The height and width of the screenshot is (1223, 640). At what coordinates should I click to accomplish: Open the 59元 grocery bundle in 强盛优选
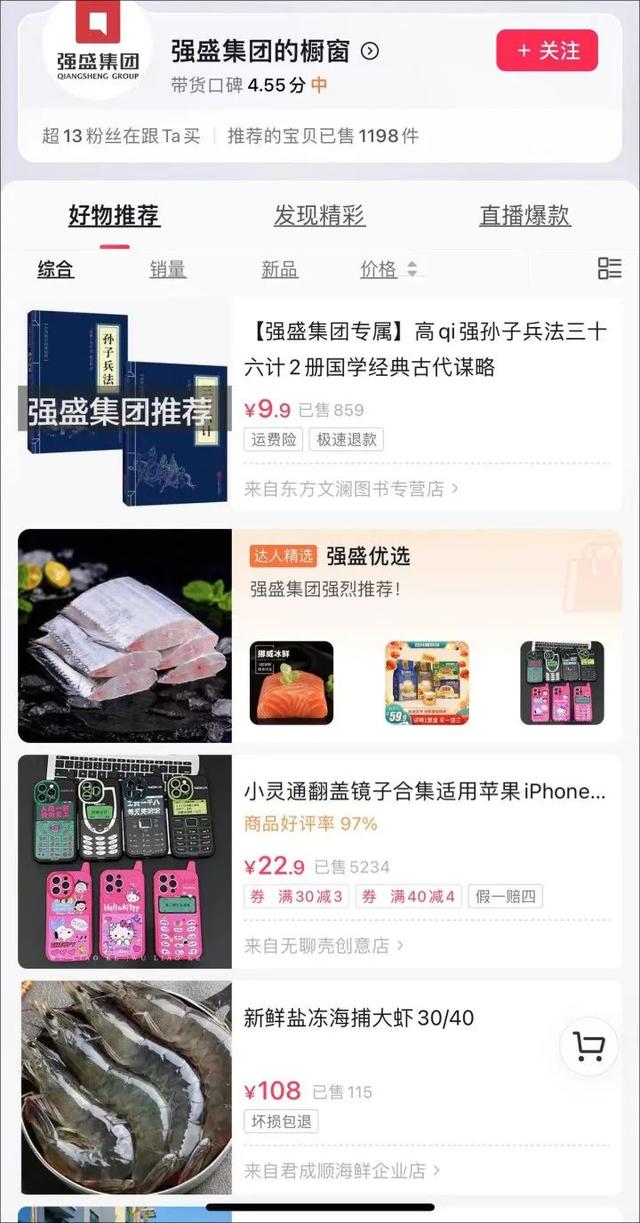[427, 683]
